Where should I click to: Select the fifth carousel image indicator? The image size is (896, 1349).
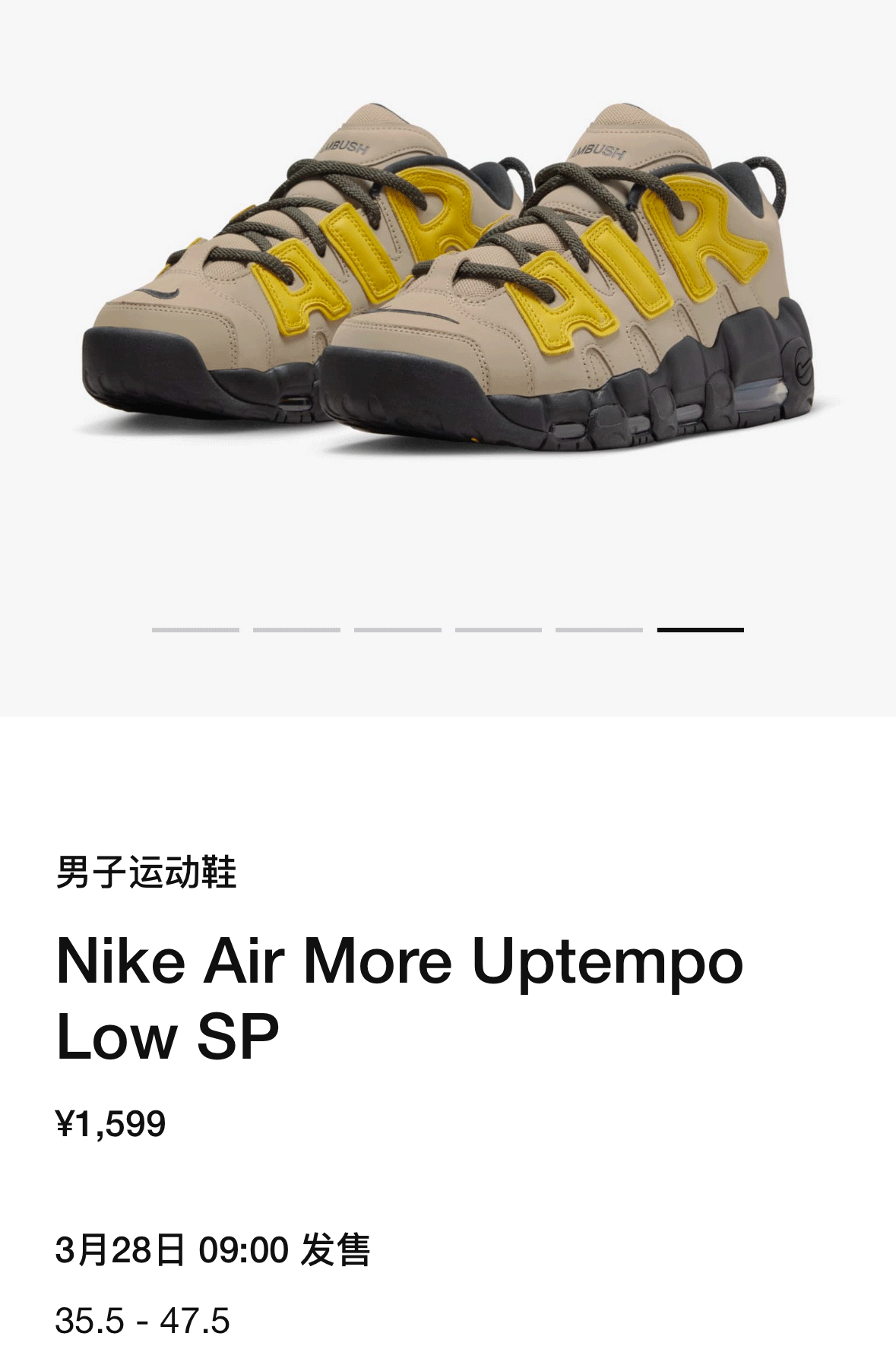point(599,630)
